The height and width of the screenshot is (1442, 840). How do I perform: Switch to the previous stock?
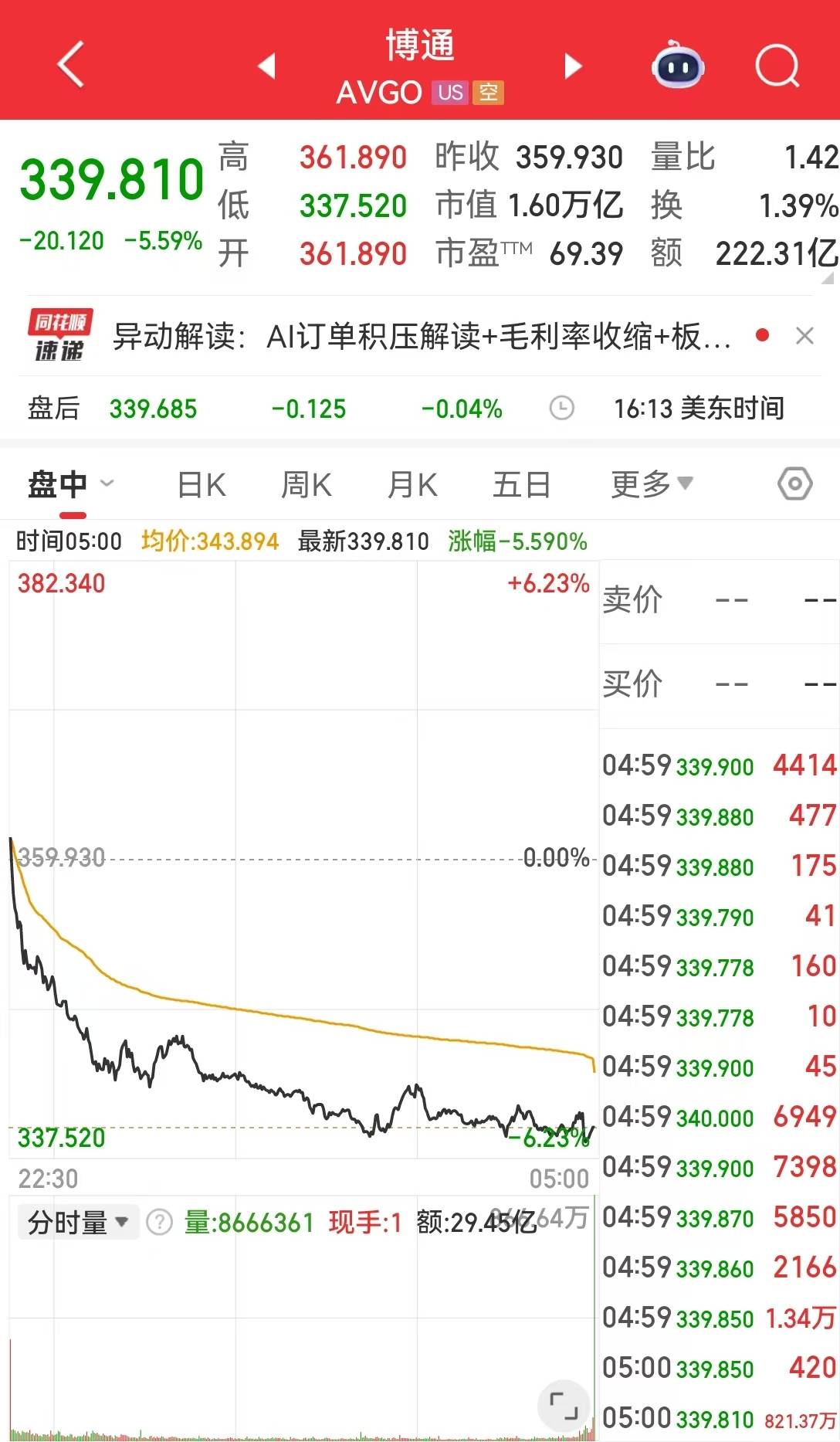(267, 66)
